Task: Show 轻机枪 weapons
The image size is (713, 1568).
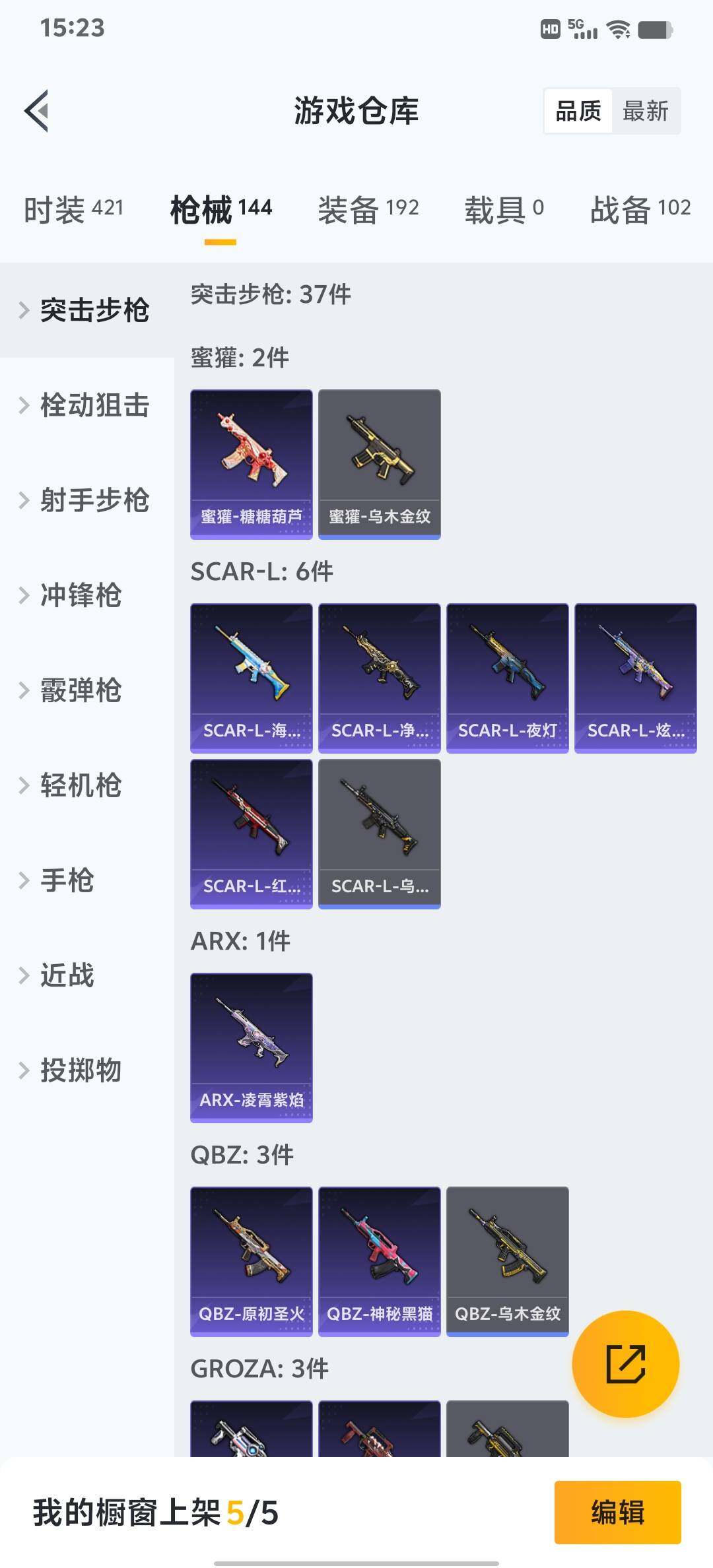Action: click(81, 785)
